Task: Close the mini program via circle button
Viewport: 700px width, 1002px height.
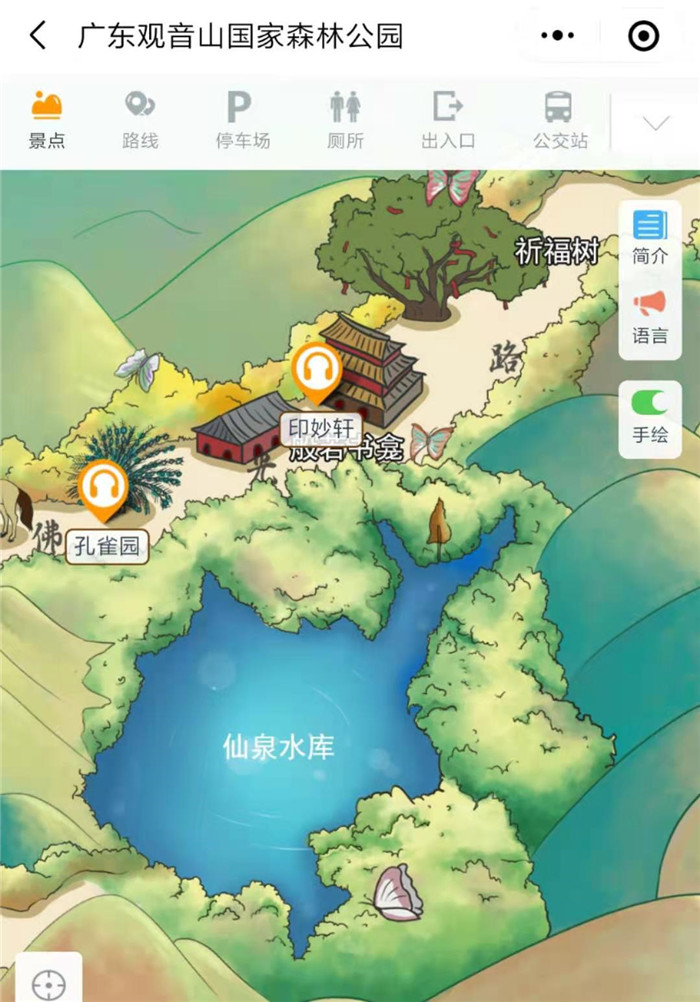Action: click(643, 37)
